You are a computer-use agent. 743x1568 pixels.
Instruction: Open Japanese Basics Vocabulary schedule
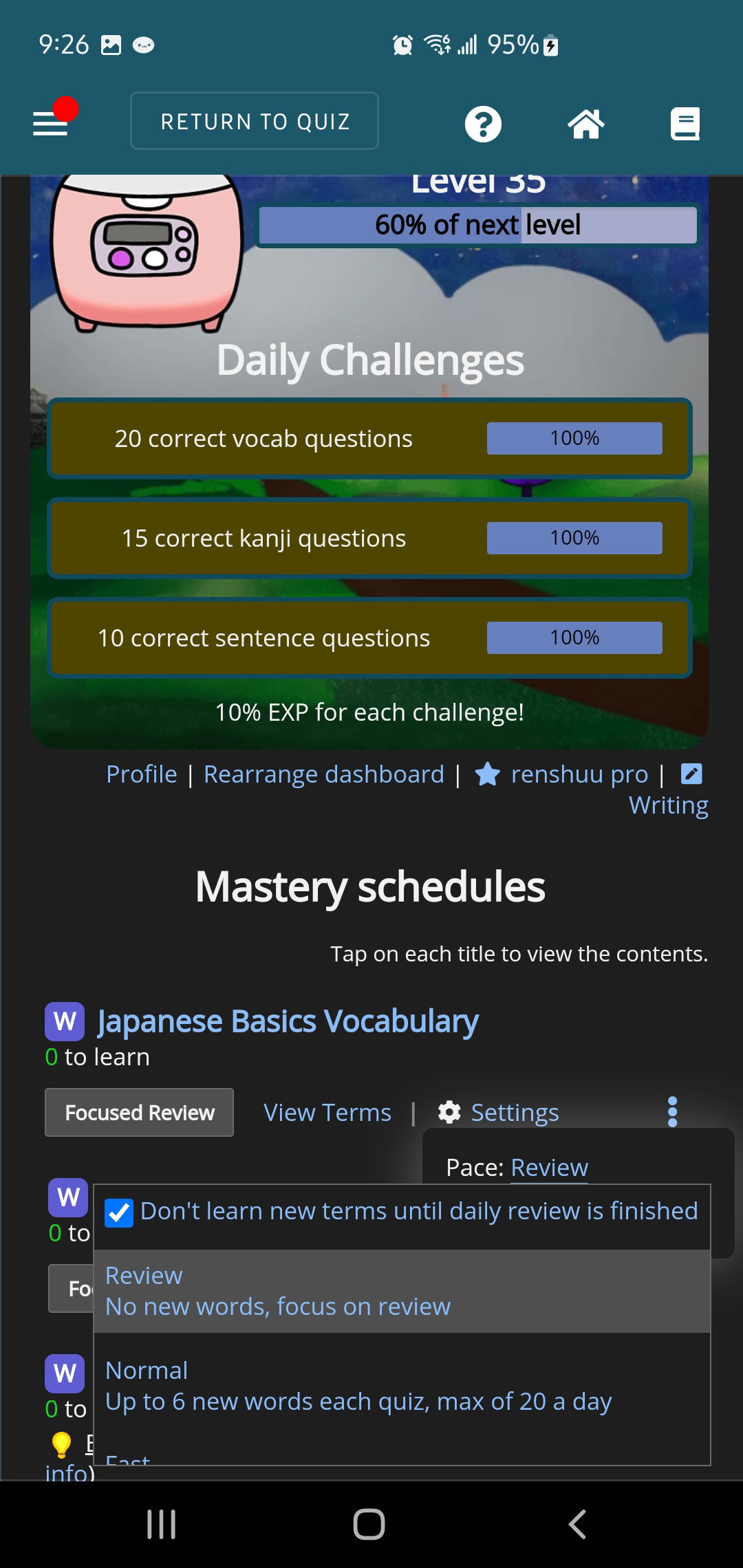pyautogui.click(x=288, y=1021)
